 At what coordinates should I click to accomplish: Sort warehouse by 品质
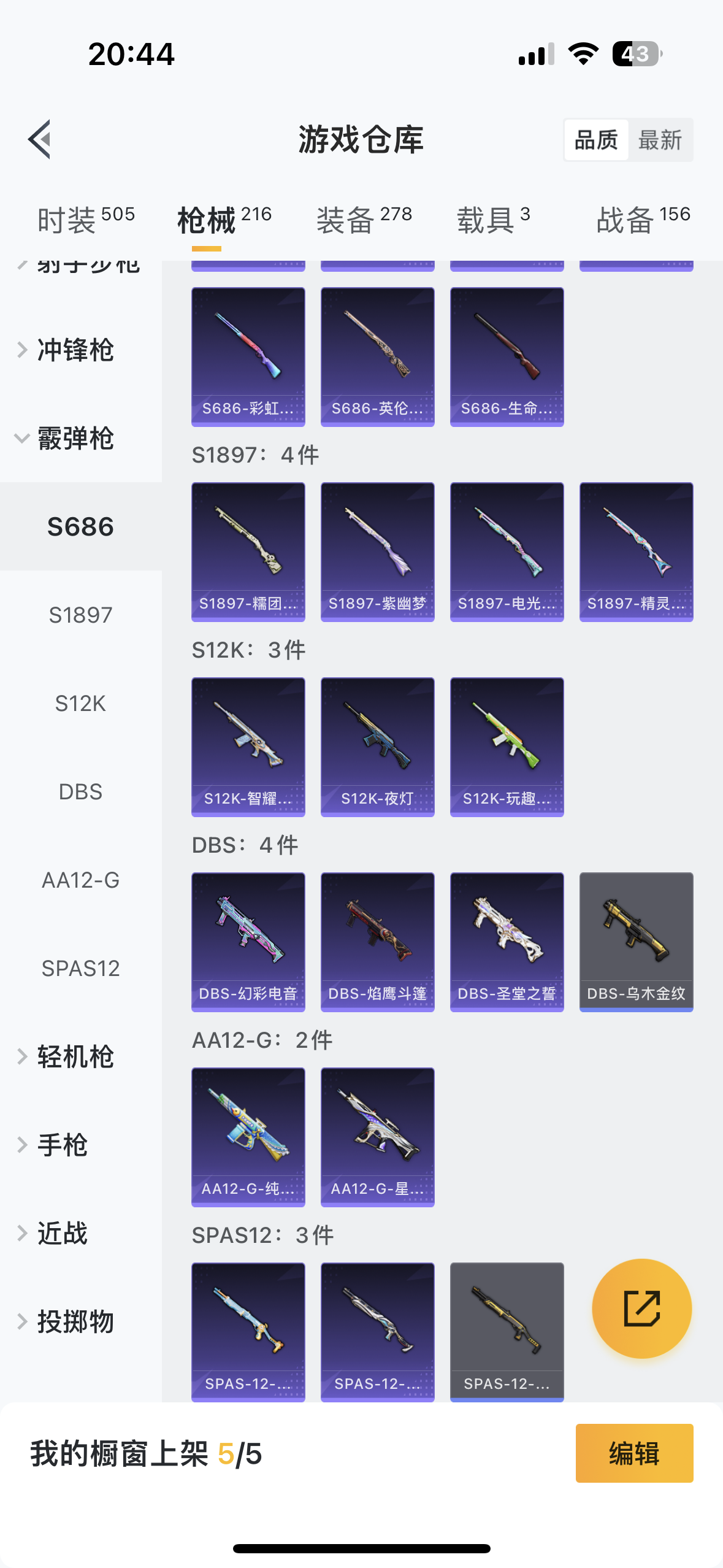pos(596,140)
